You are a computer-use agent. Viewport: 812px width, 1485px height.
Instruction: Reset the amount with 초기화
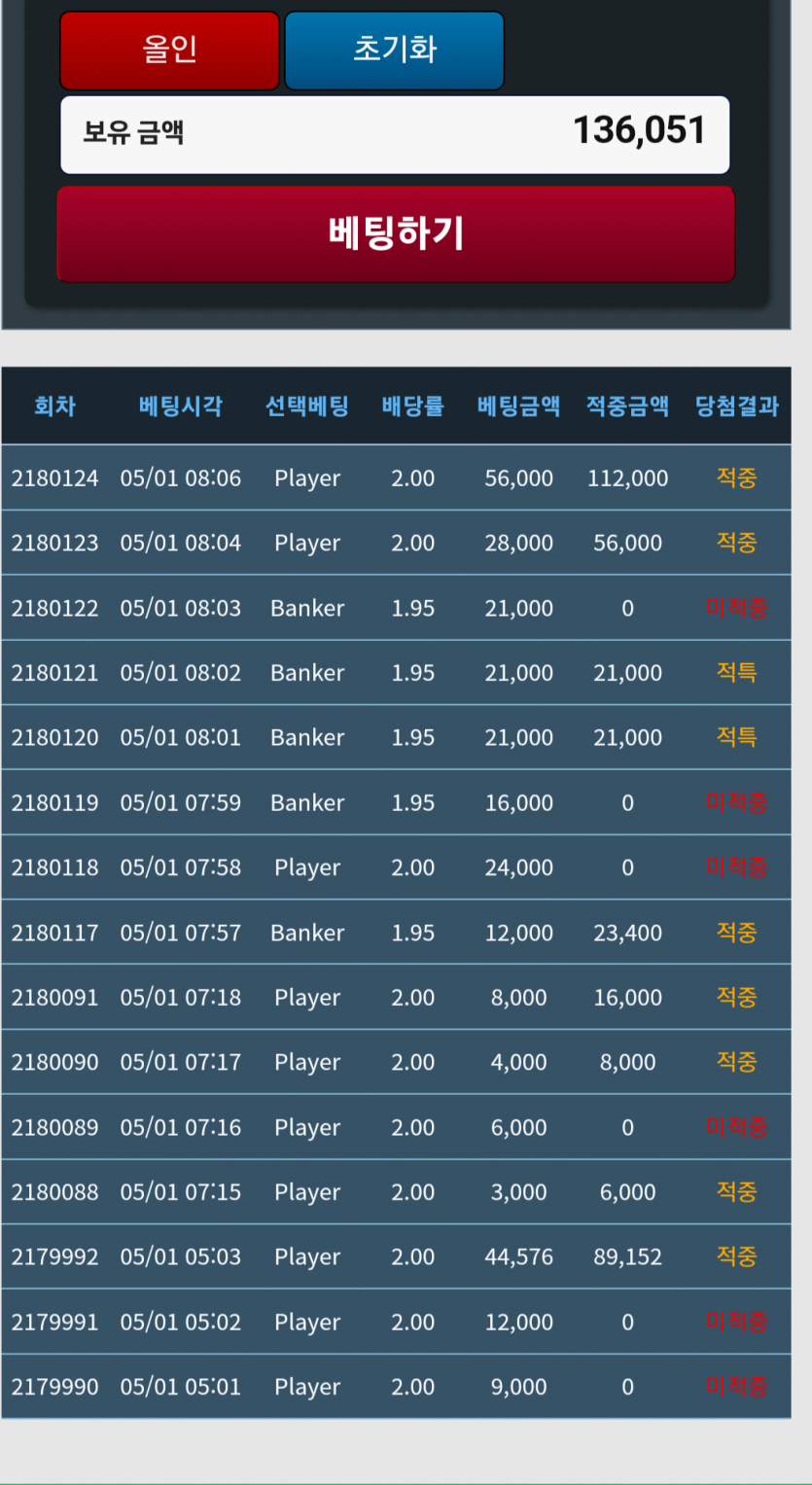[394, 50]
